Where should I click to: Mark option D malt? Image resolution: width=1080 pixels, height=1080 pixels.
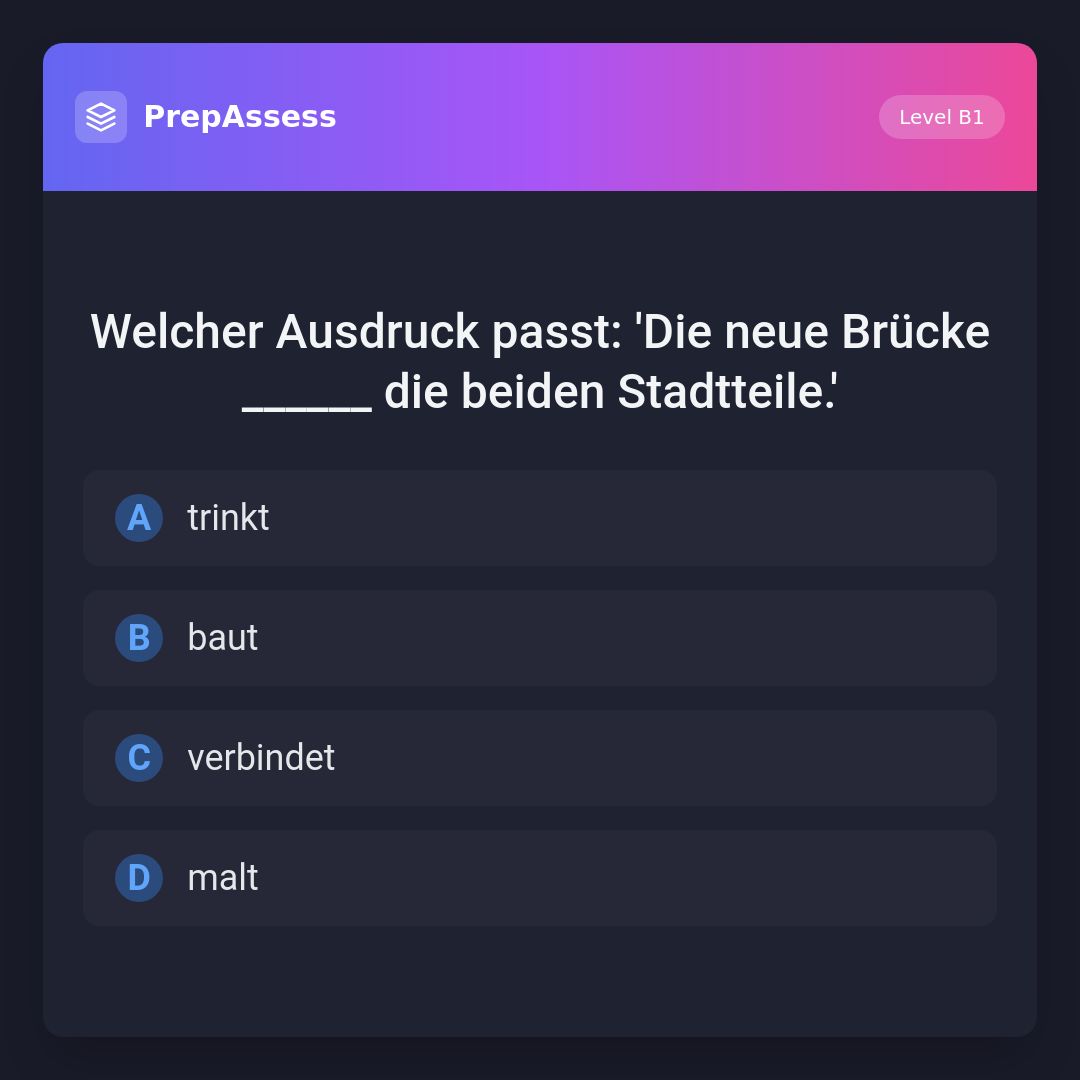(x=540, y=878)
